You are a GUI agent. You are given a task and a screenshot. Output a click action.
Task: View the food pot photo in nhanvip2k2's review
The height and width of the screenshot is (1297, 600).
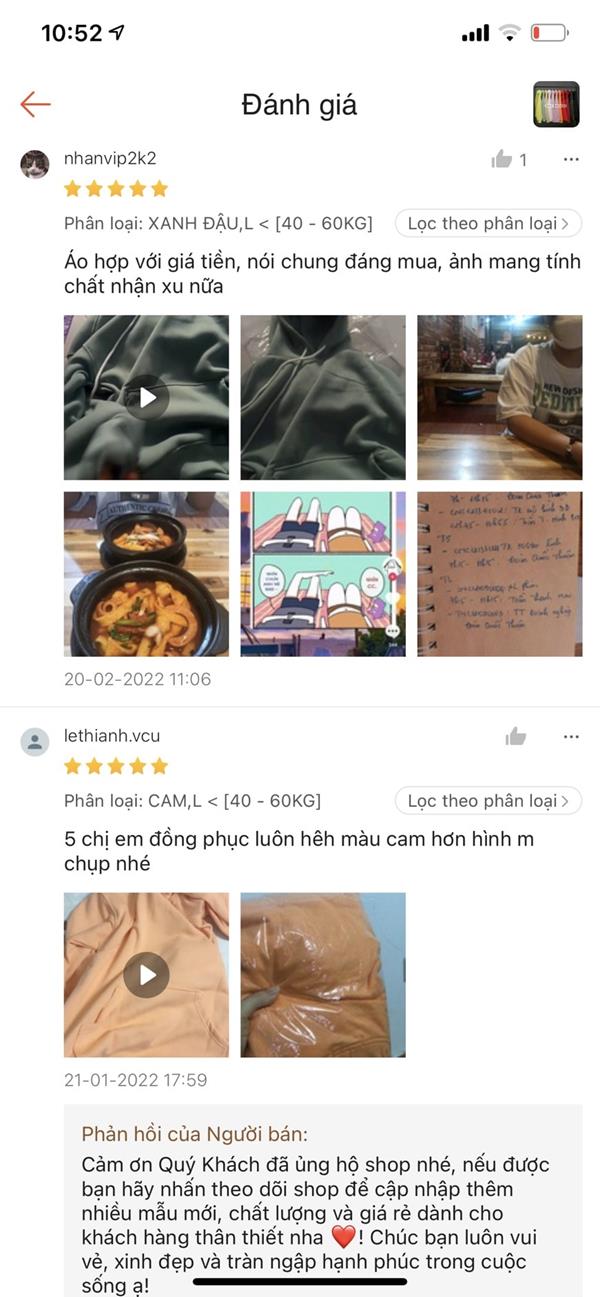coord(146,573)
